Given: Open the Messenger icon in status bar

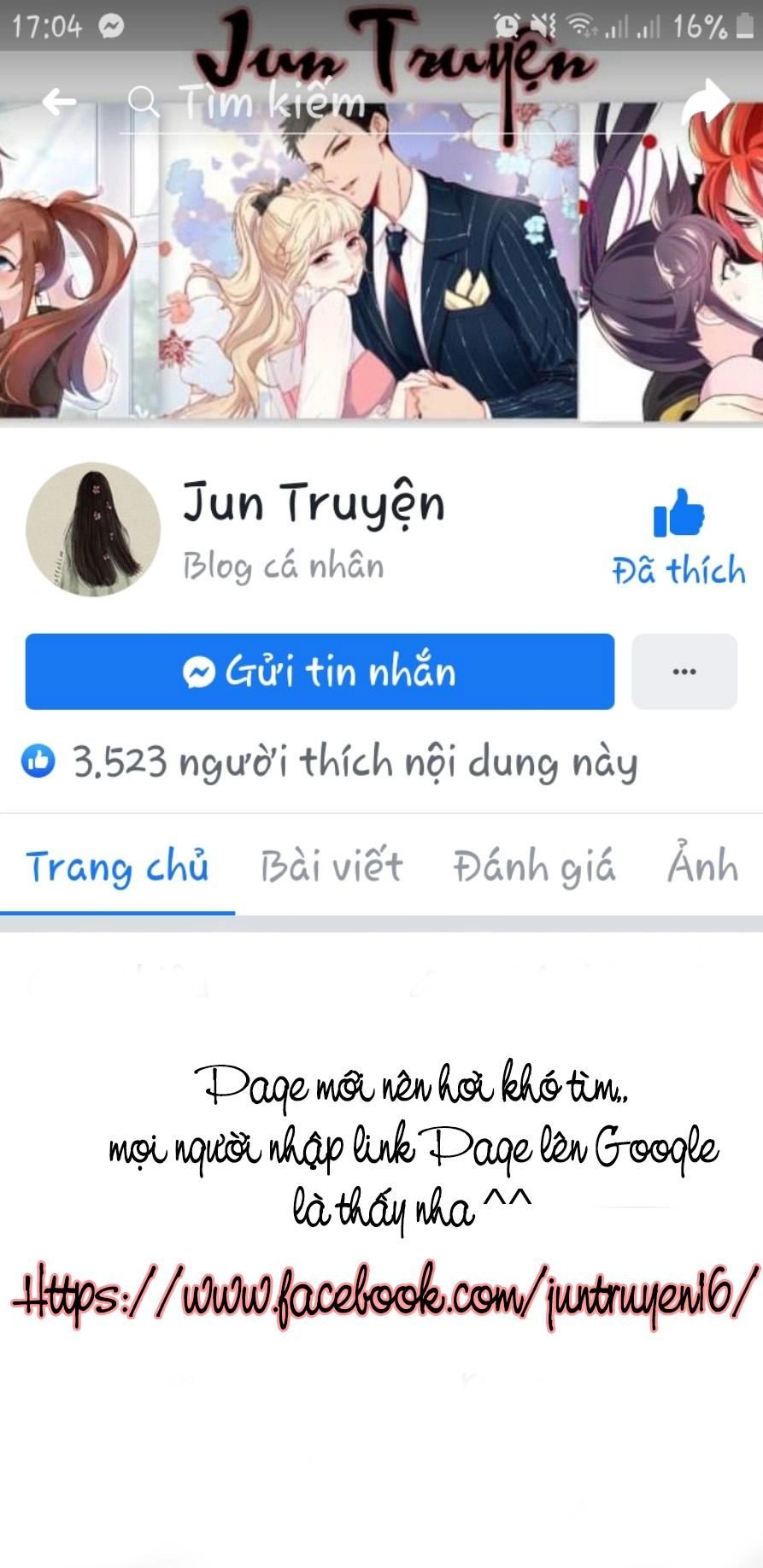Looking at the screenshot, I should click(x=112, y=26).
